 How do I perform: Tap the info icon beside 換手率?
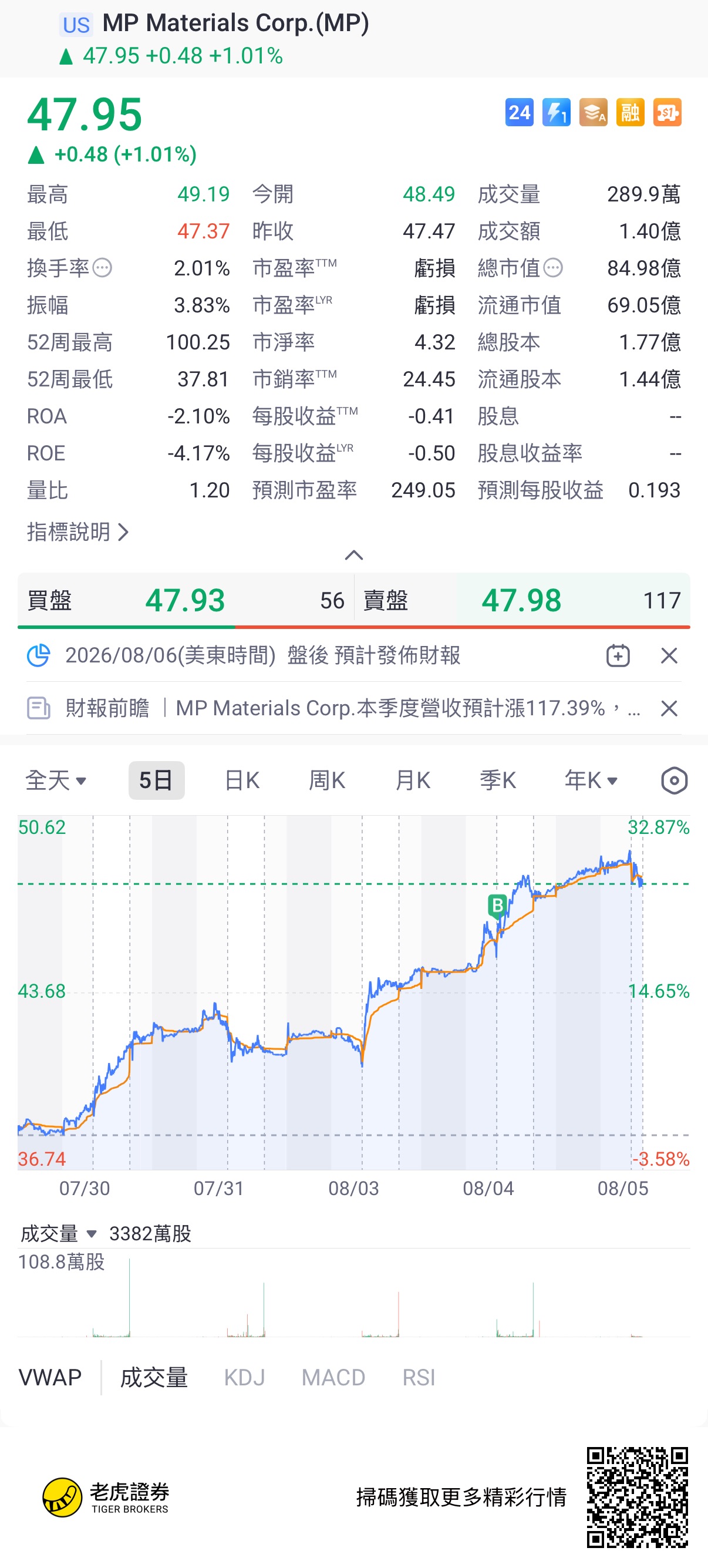[x=102, y=268]
